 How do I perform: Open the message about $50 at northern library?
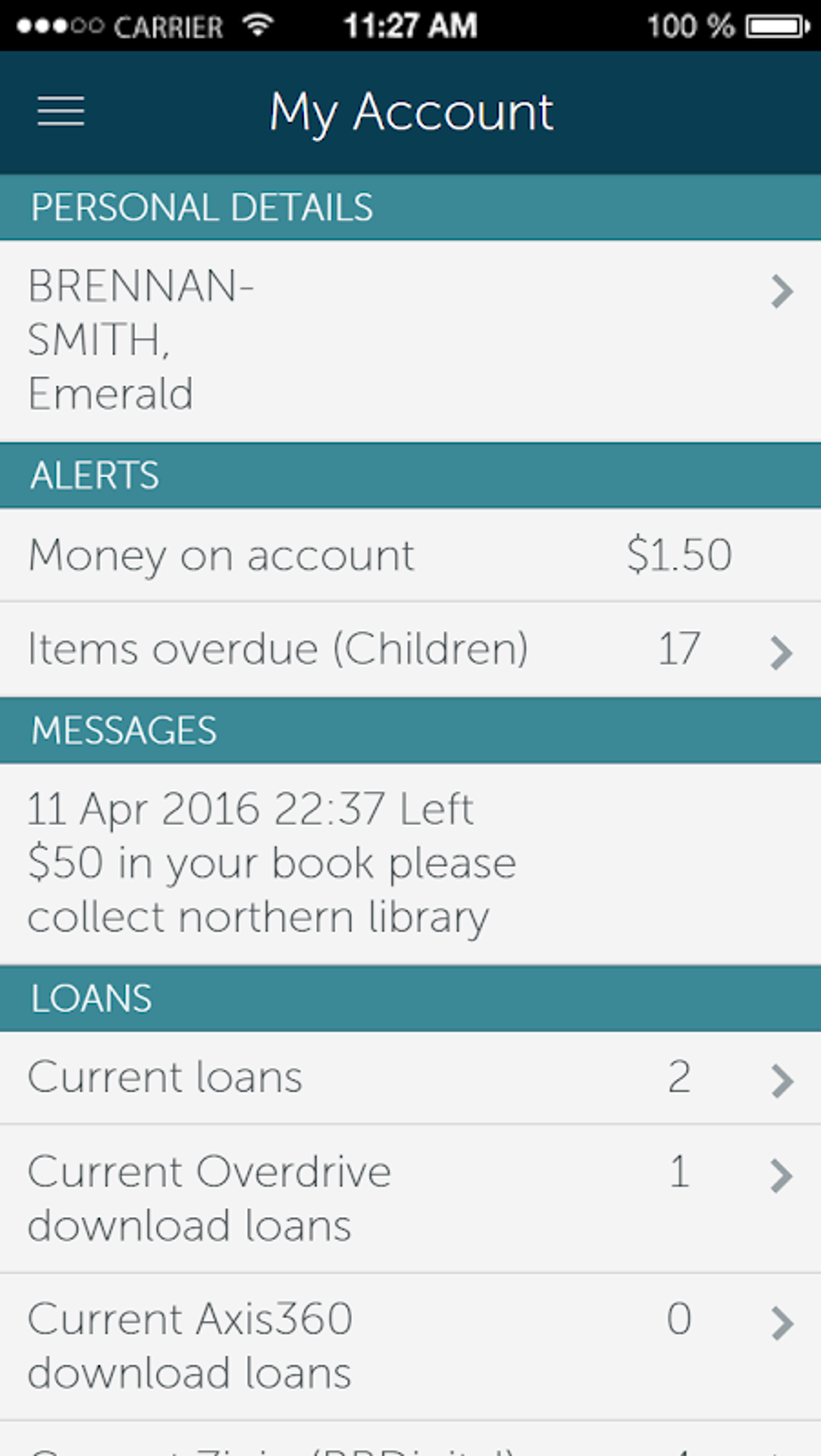(410, 860)
